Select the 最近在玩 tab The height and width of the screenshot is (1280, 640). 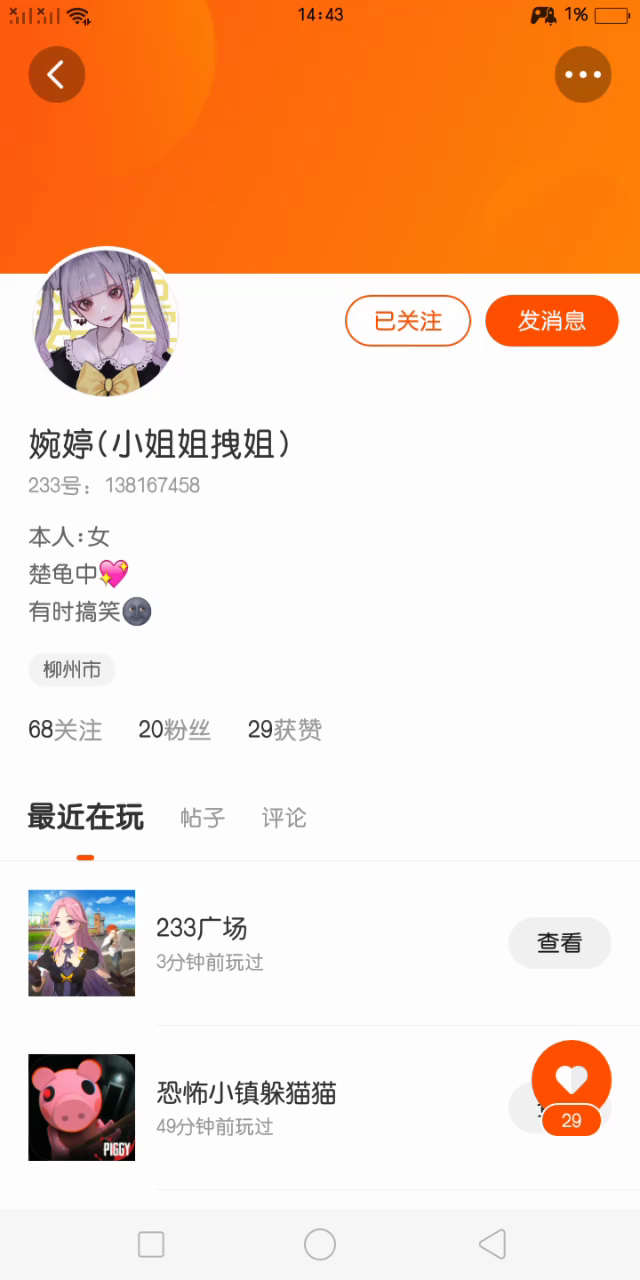pyautogui.click(x=86, y=818)
